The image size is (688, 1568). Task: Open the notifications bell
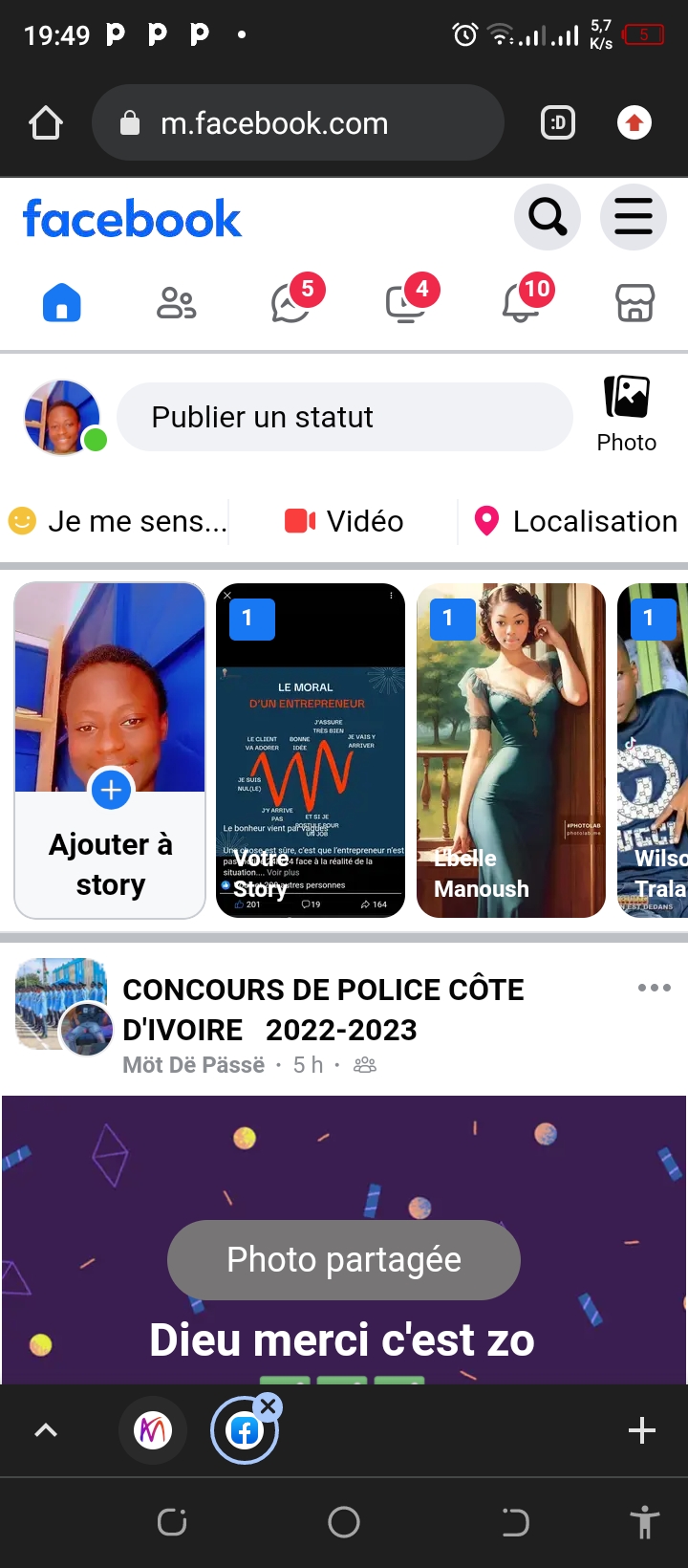[x=521, y=303]
